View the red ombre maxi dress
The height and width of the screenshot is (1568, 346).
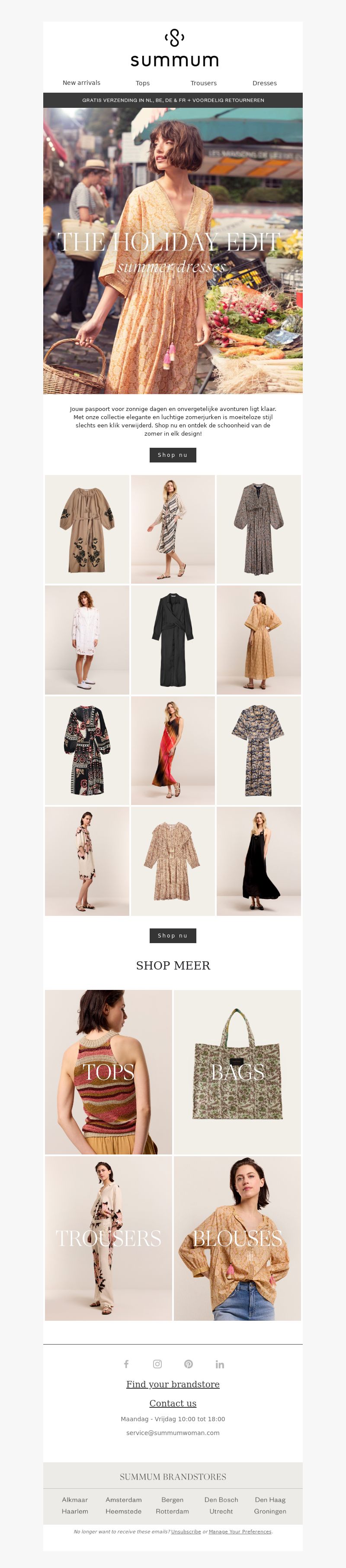pyautogui.click(x=173, y=750)
